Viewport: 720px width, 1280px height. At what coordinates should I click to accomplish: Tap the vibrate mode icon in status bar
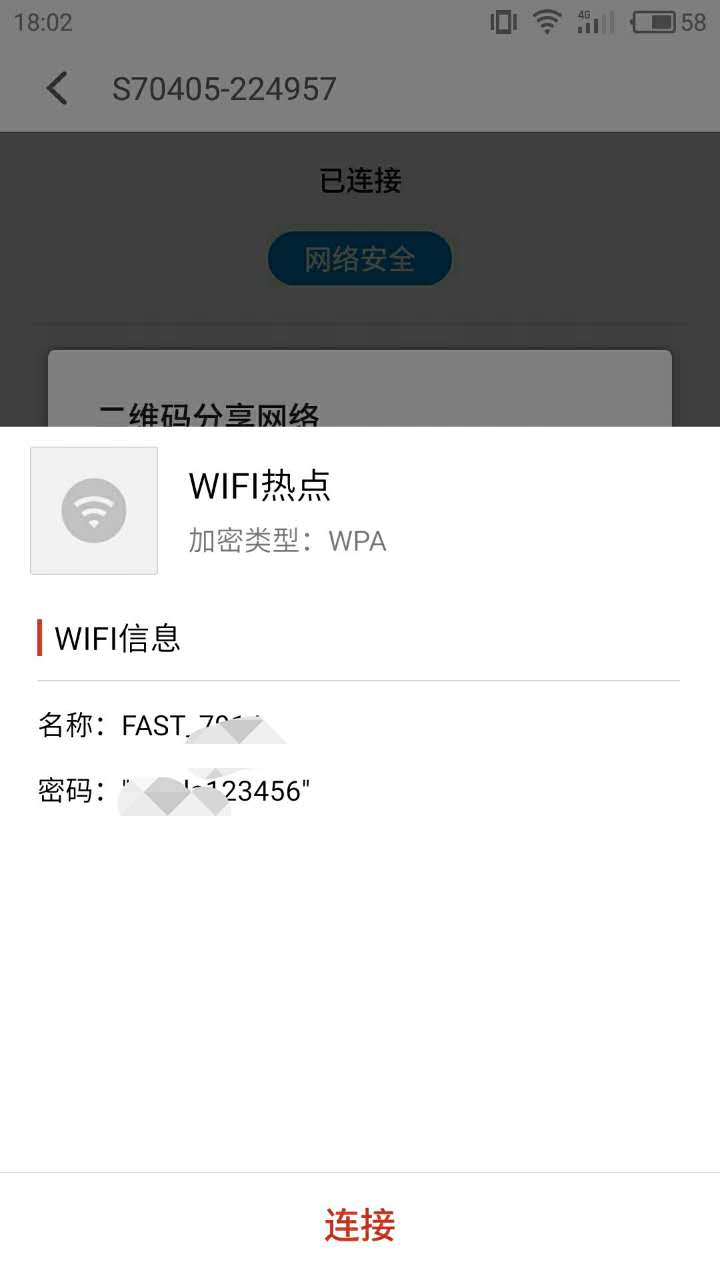(x=503, y=22)
